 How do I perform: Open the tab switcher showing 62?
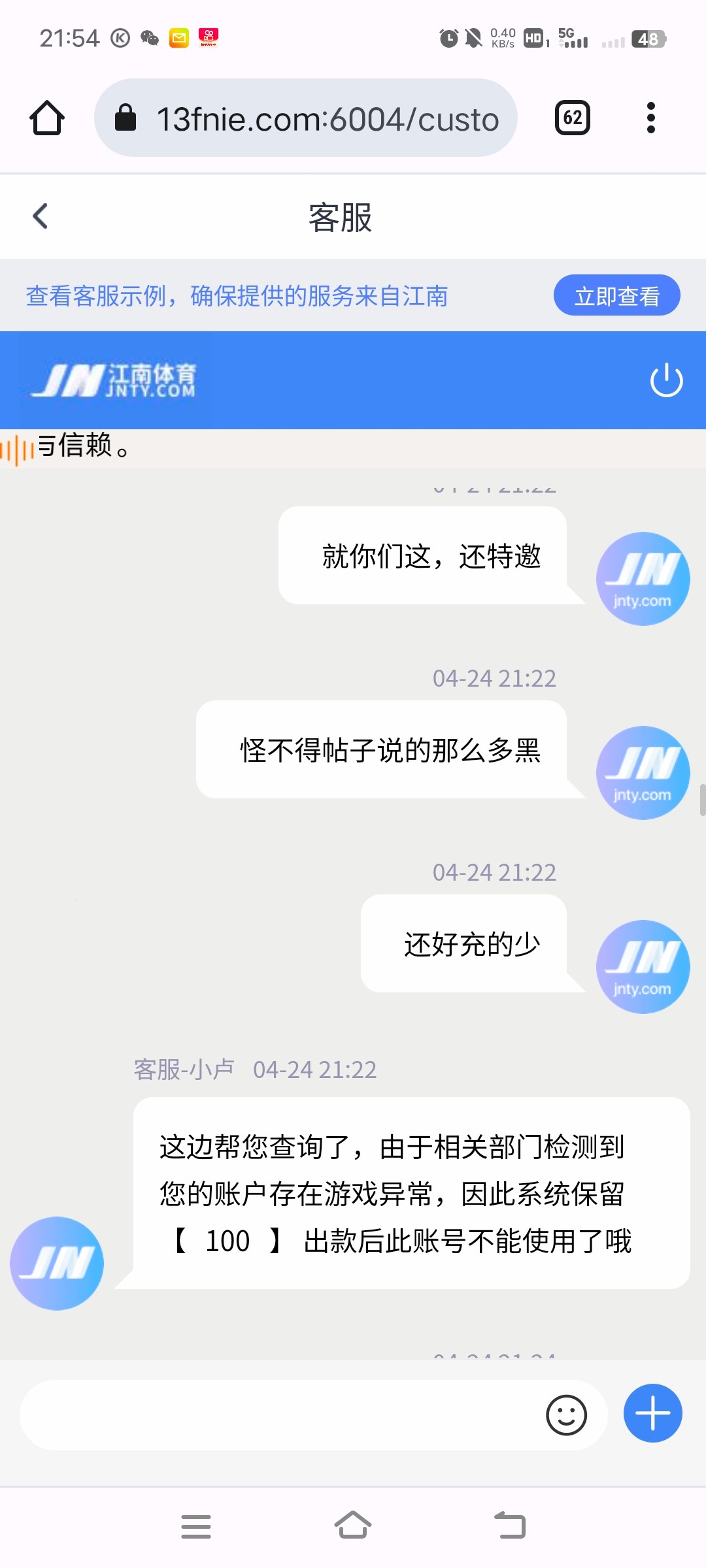coord(572,118)
